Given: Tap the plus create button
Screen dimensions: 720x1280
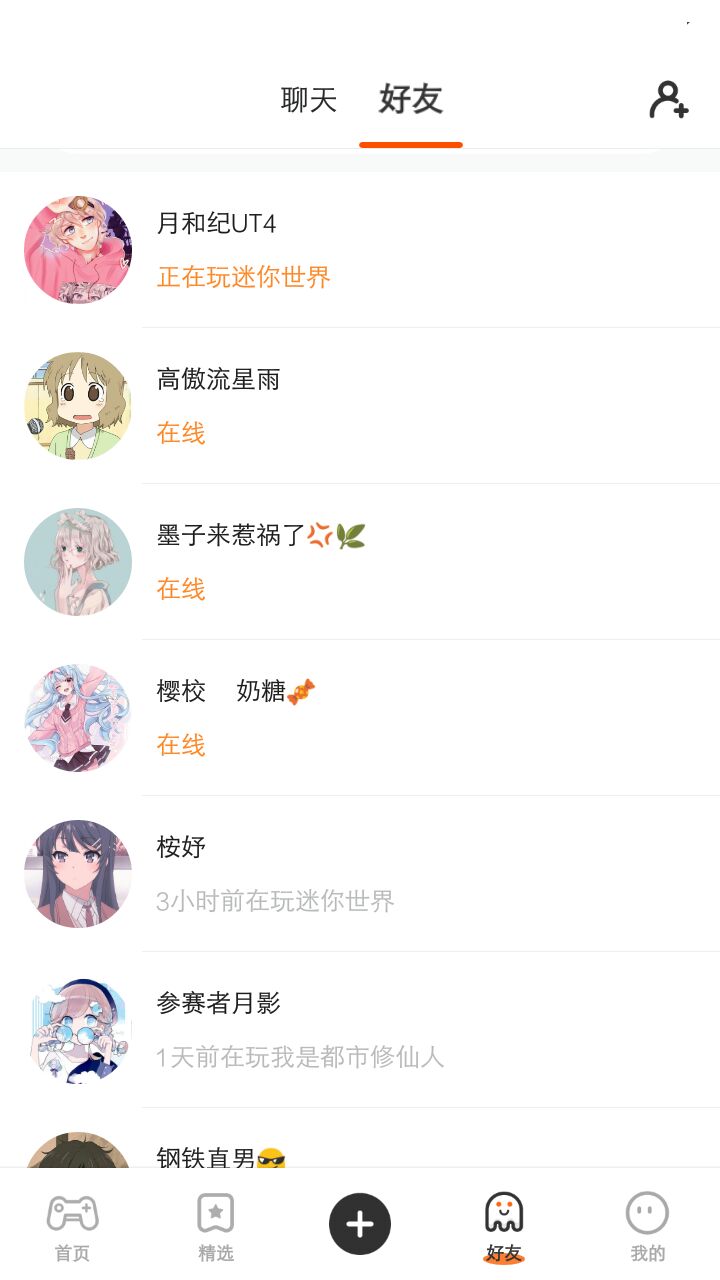Looking at the screenshot, I should click(360, 1224).
